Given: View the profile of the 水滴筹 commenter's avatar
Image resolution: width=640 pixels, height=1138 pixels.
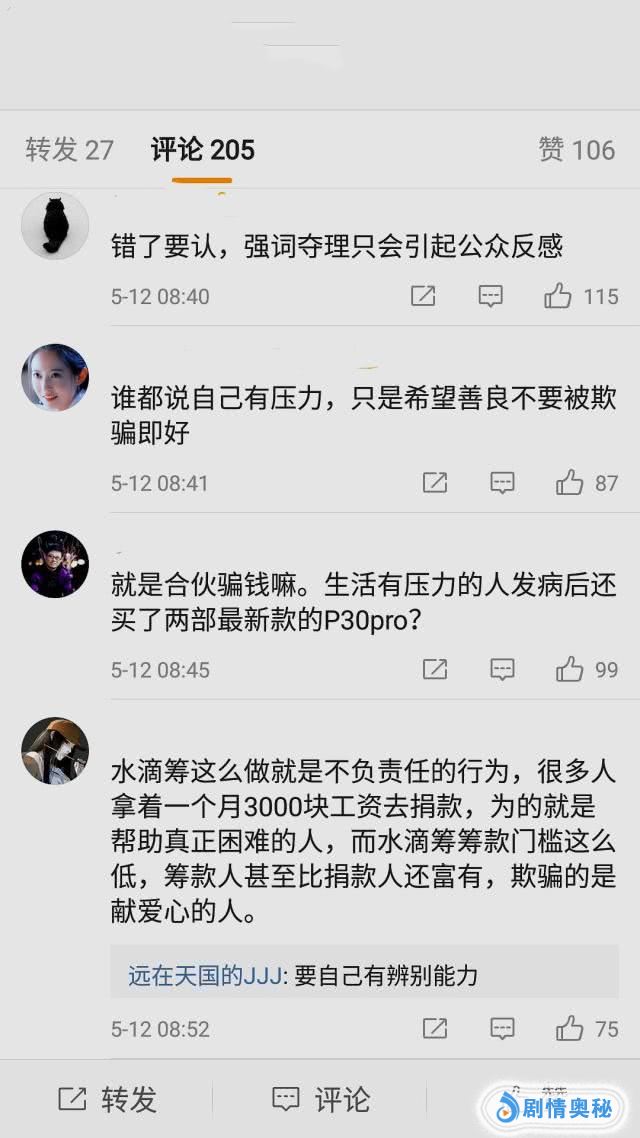Looking at the screenshot, I should [x=55, y=751].
